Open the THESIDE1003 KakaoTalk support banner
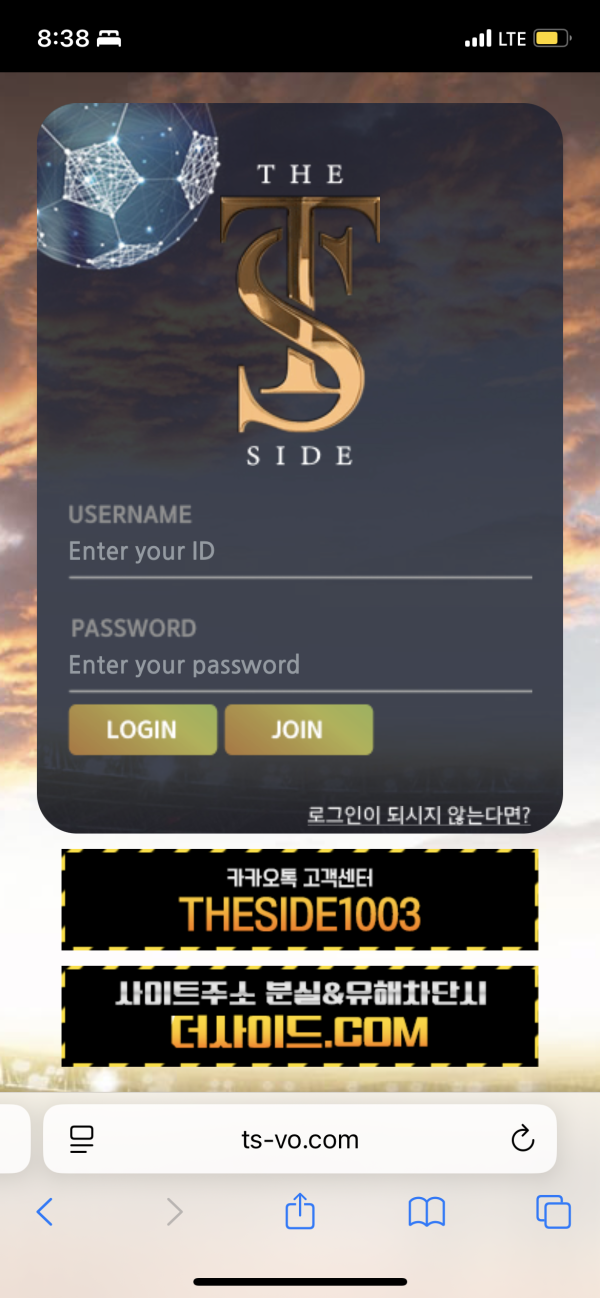The image size is (600, 1298). click(300, 899)
